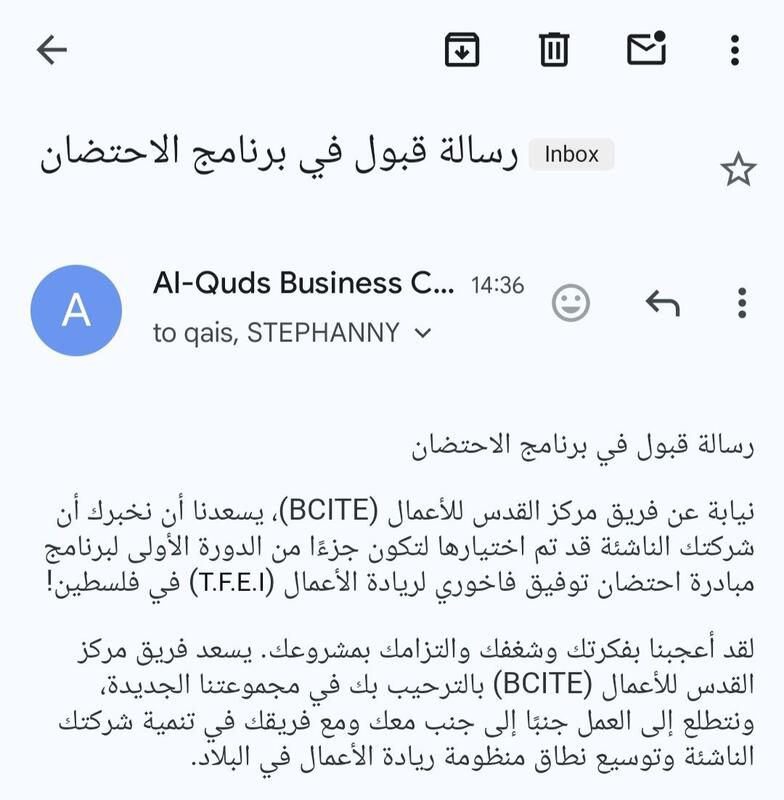This screenshot has width=784, height=800.
Task: Open the top overflow menu
Action: (x=735, y=49)
